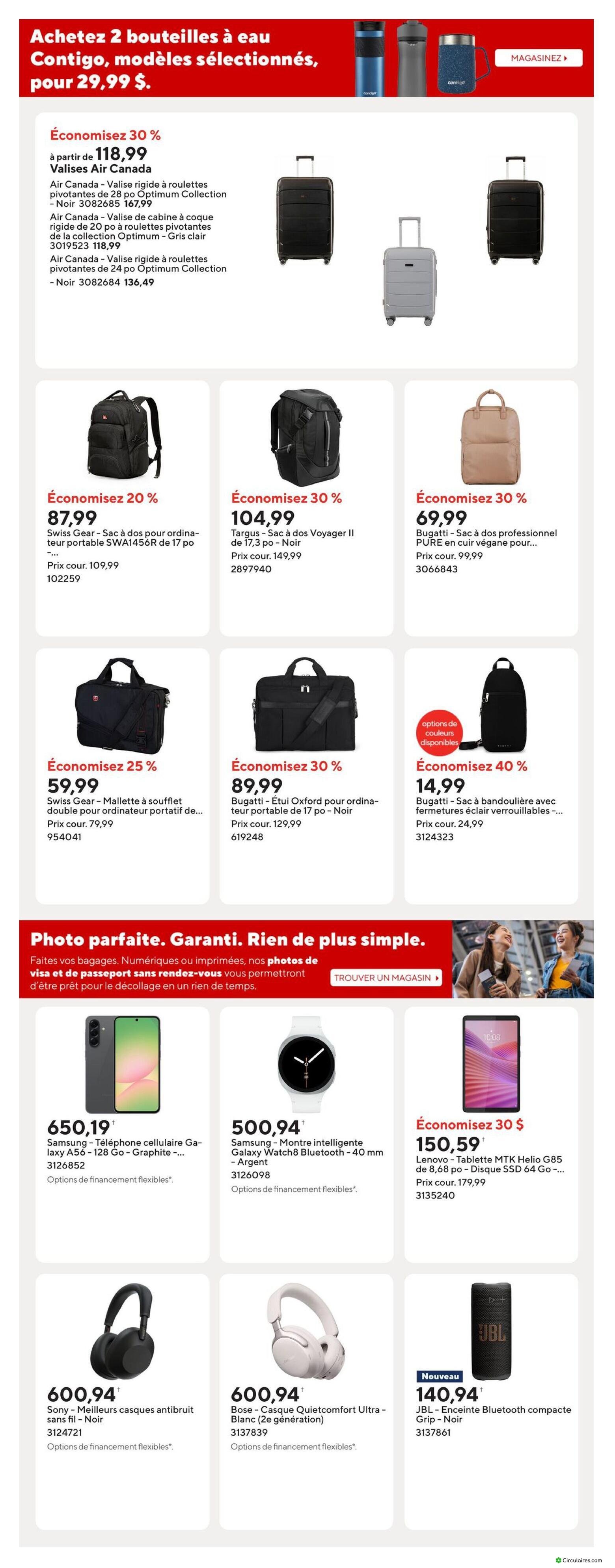The image size is (615, 1568).
Task: Click TROUVER UN MAGASIN button
Action: [x=386, y=977]
